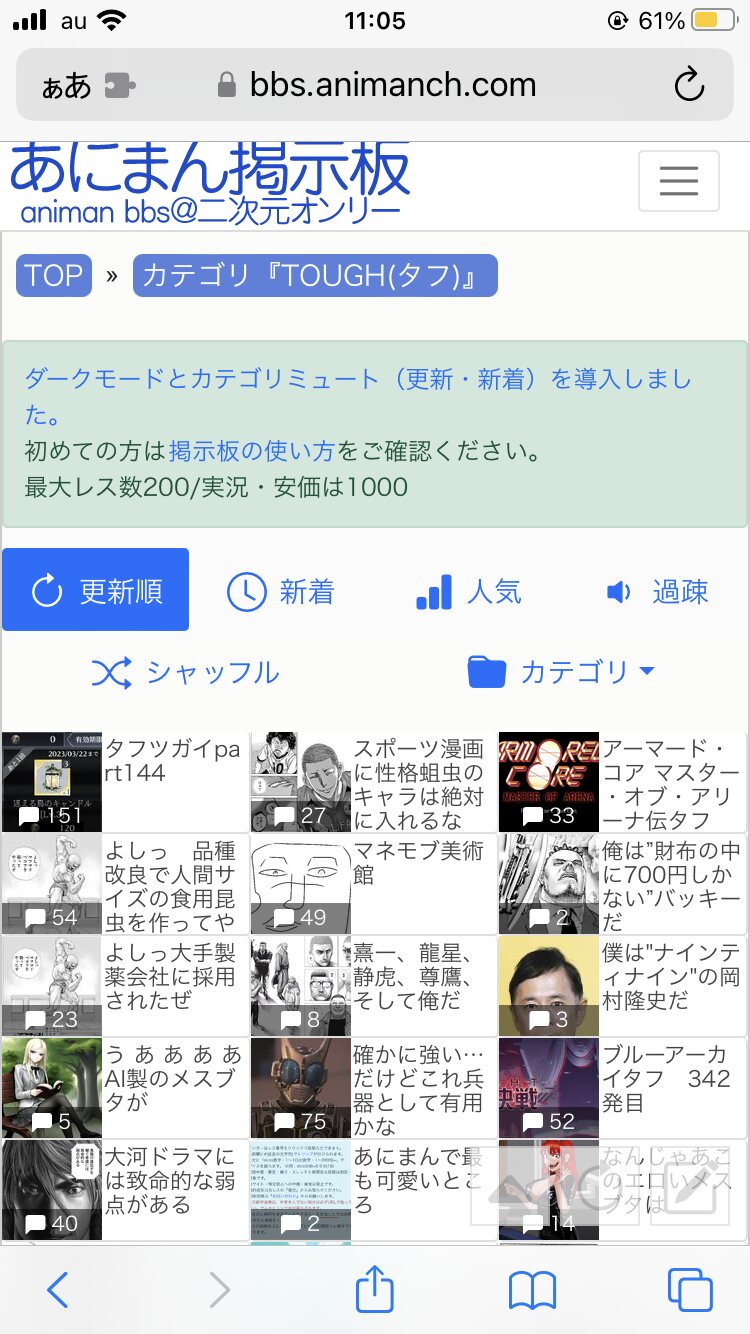Switch to the 人気 sorting
This screenshot has height=1334, width=750.
(x=468, y=592)
